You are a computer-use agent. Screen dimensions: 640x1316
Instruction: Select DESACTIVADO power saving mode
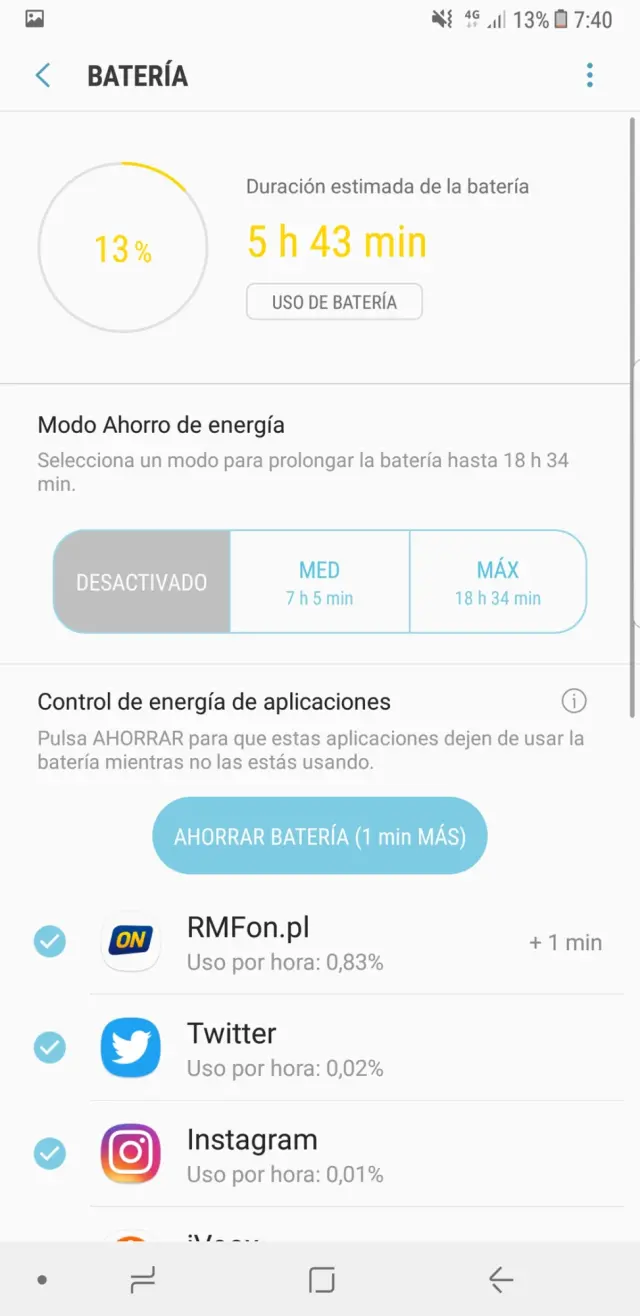[142, 582]
